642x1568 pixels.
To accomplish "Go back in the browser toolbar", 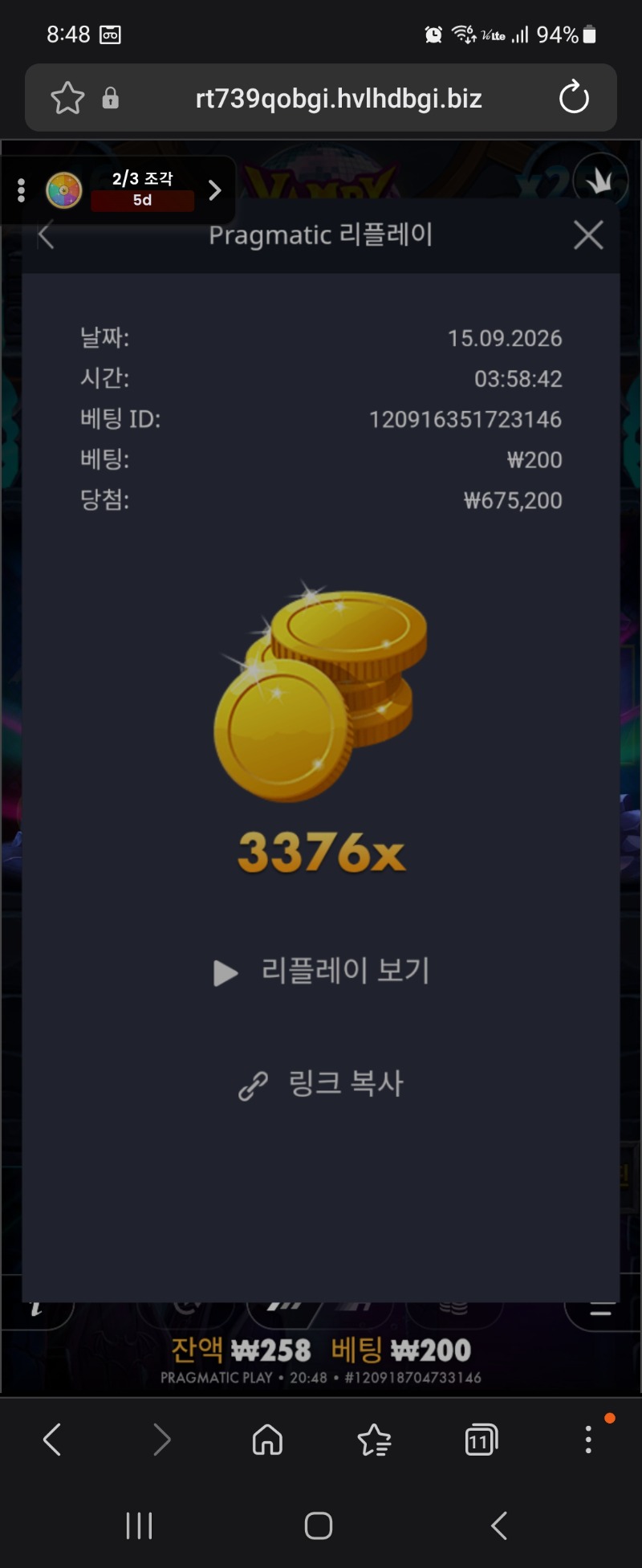I will [x=53, y=1440].
